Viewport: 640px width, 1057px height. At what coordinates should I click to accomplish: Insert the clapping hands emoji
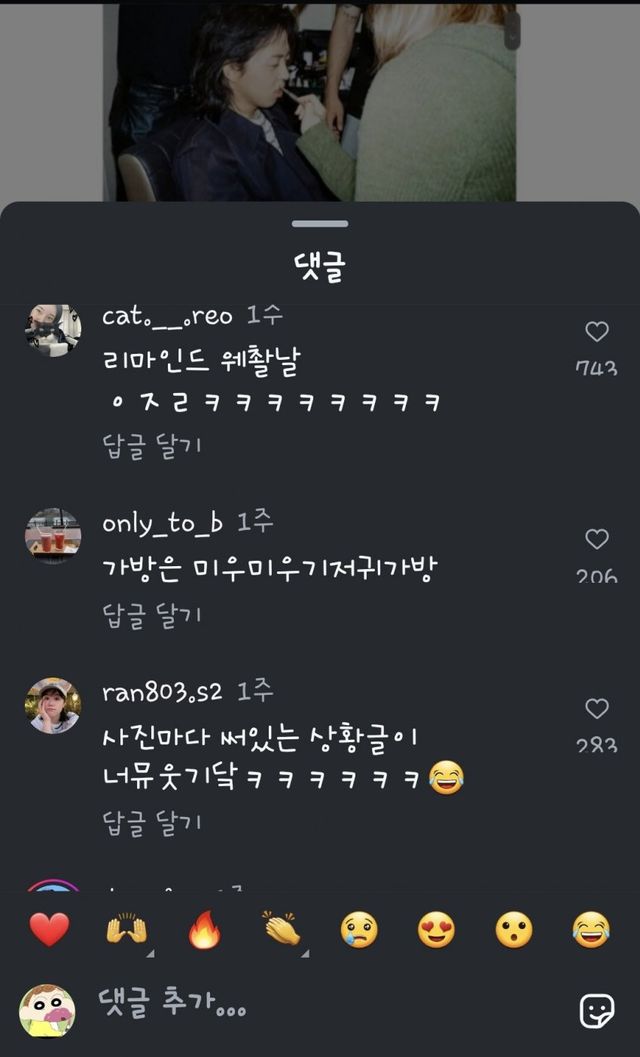coord(282,931)
